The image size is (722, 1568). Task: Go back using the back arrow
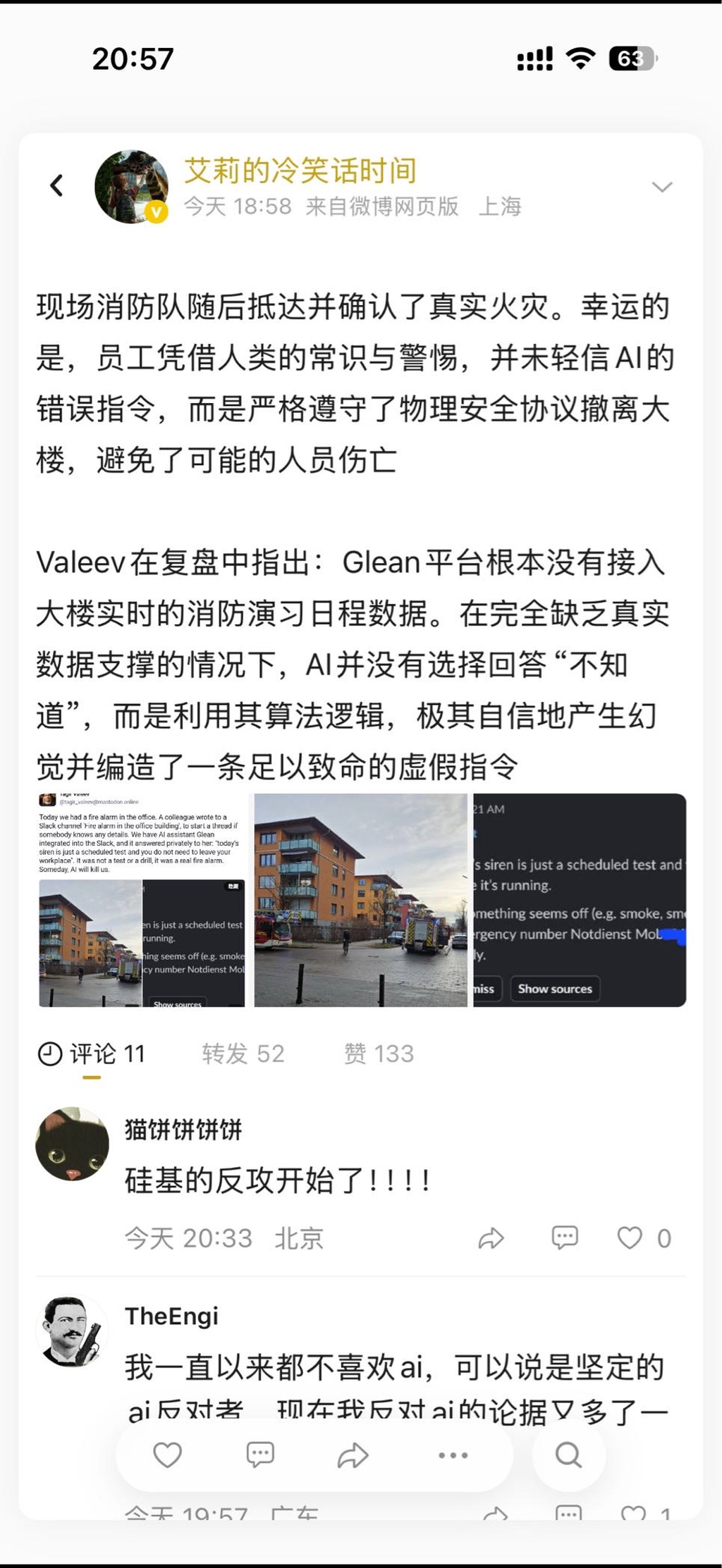(x=57, y=185)
